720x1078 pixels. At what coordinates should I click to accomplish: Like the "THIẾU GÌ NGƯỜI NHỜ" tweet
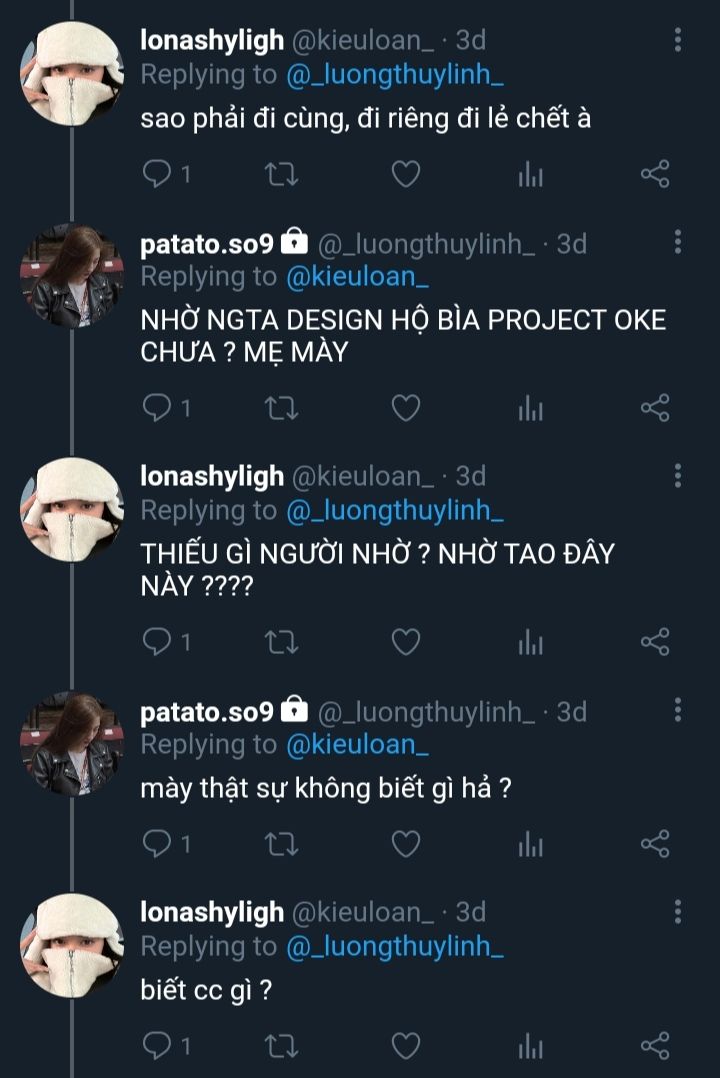coord(406,642)
